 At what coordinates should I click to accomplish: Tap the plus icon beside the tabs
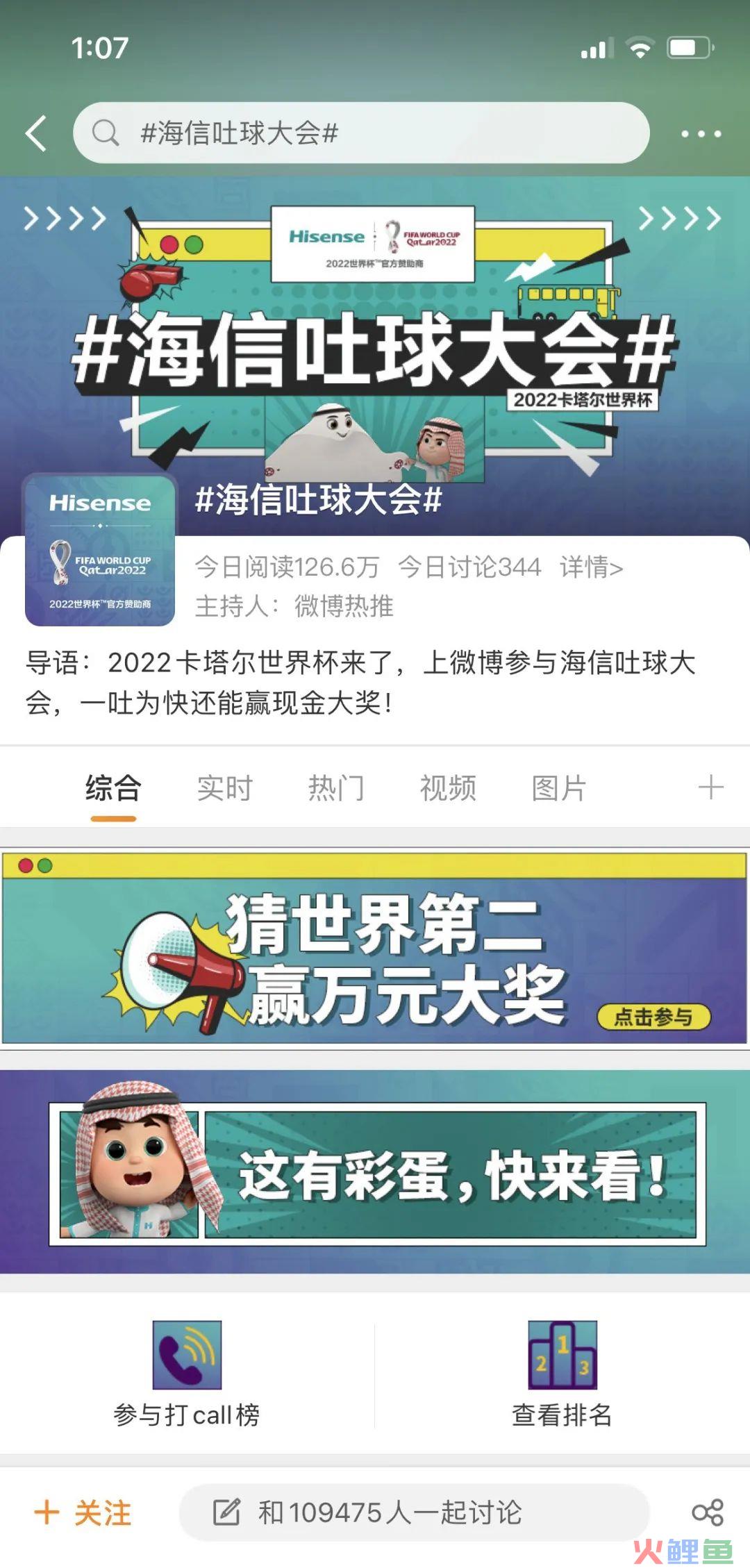click(710, 788)
